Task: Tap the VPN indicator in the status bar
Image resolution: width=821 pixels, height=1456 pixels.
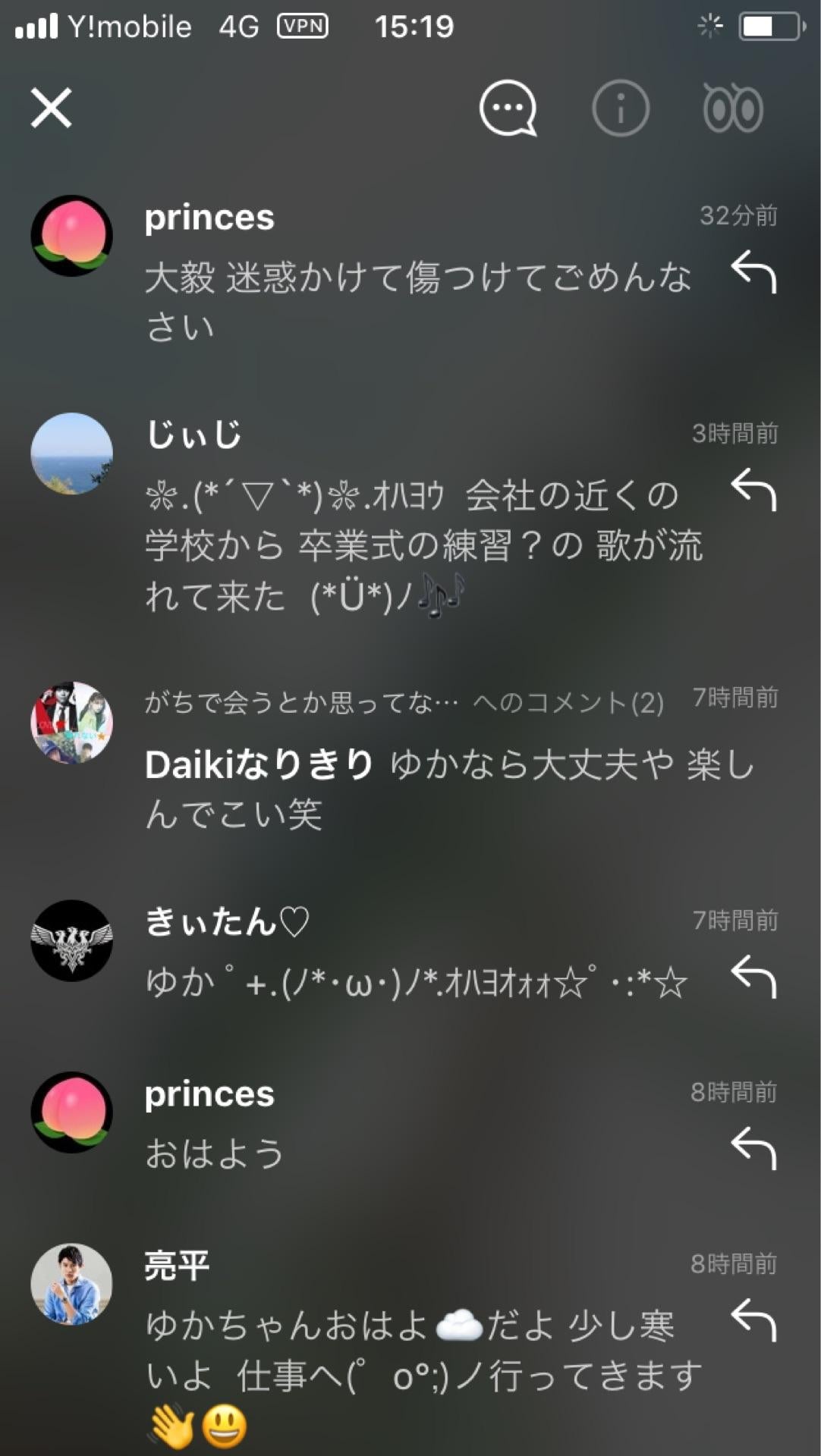Action: [303, 25]
